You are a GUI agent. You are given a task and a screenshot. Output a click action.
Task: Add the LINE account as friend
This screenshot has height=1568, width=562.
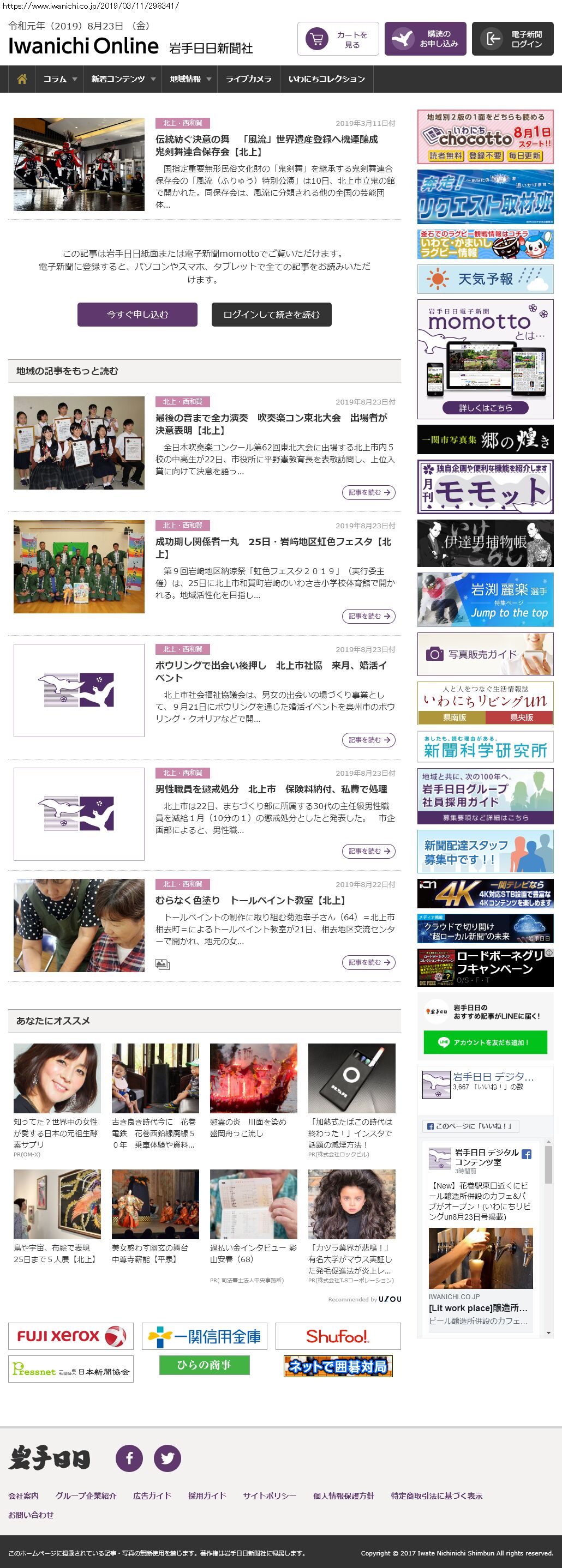coord(485,1042)
